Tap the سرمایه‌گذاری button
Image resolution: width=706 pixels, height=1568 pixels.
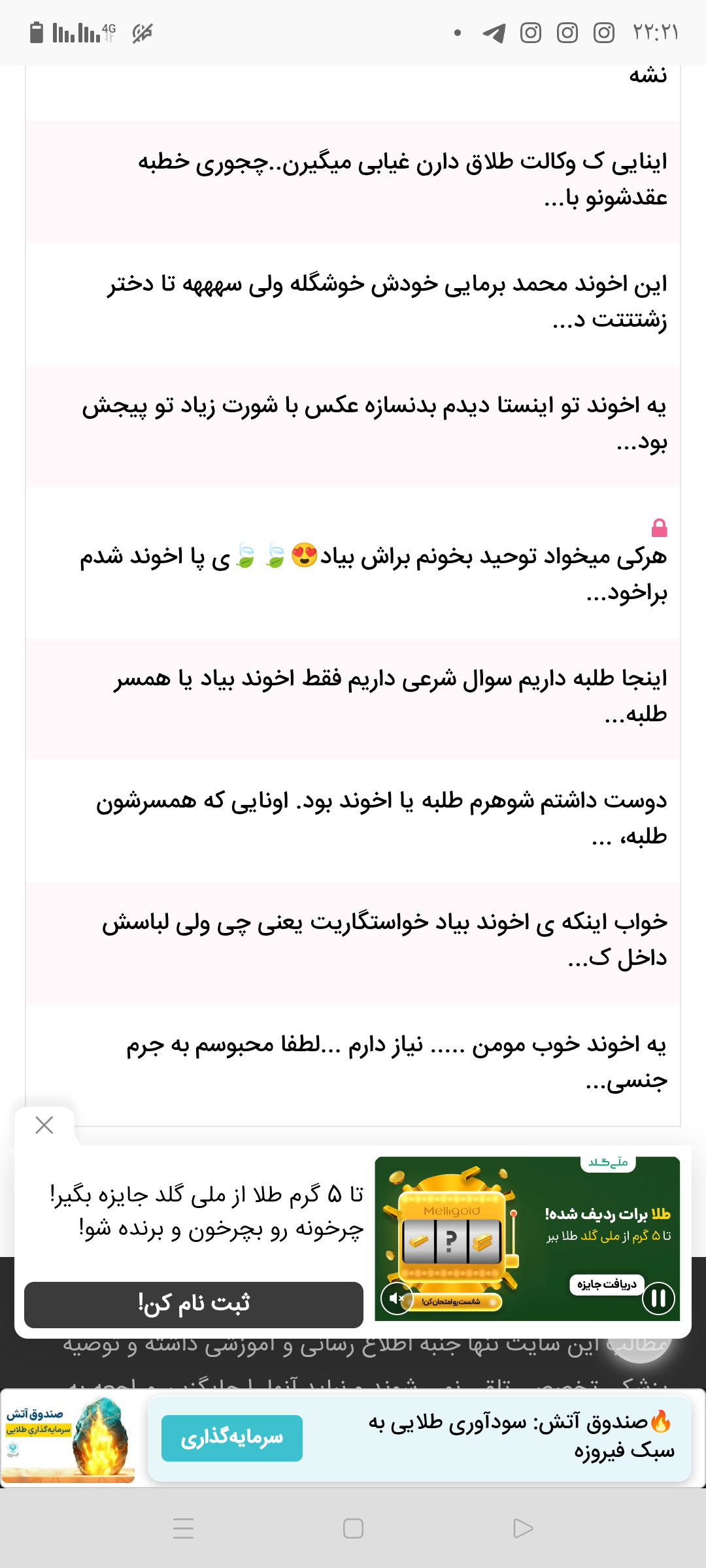[231, 1437]
